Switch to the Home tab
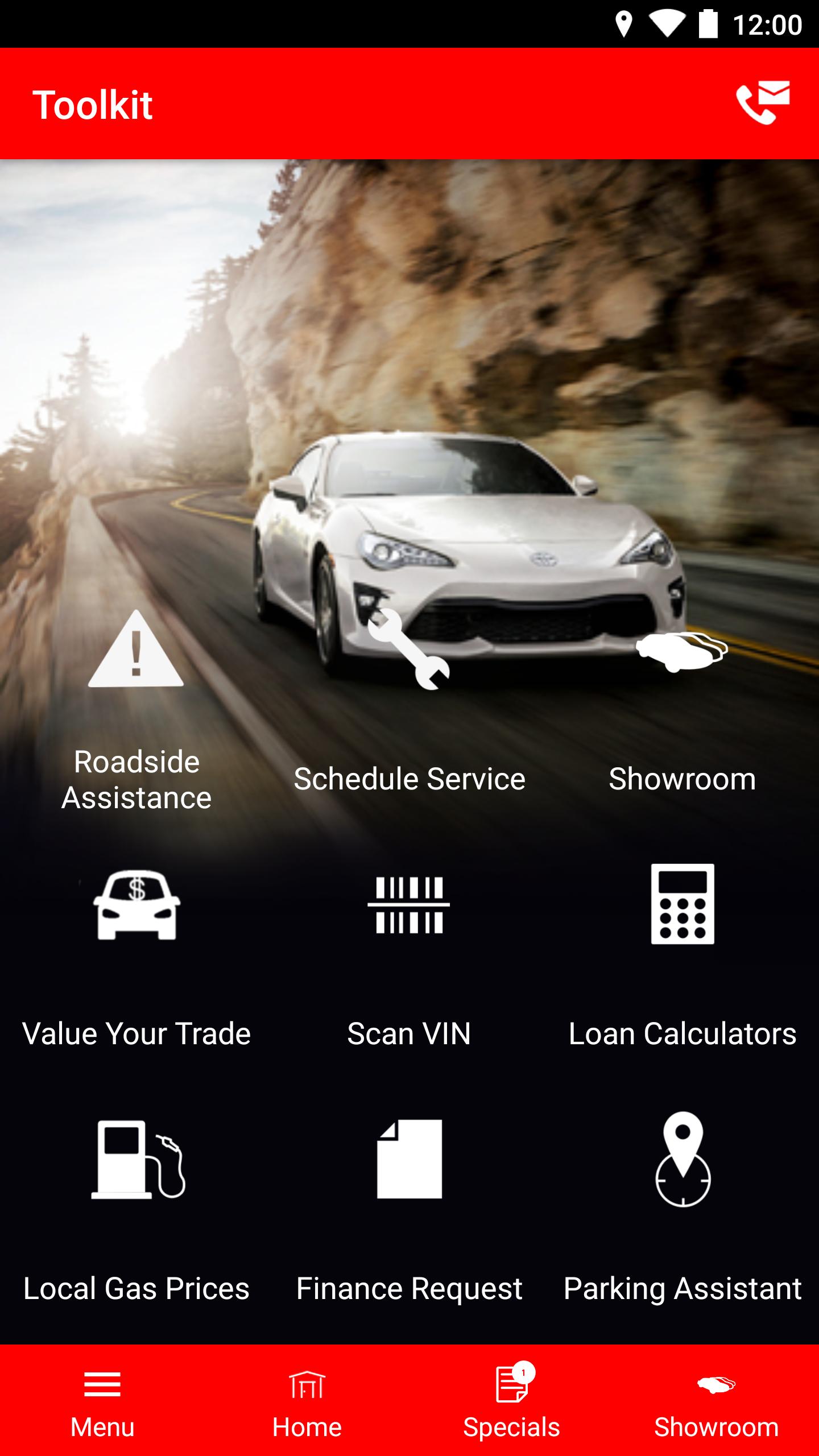Screen dimensions: 819x1456 click(307, 1402)
